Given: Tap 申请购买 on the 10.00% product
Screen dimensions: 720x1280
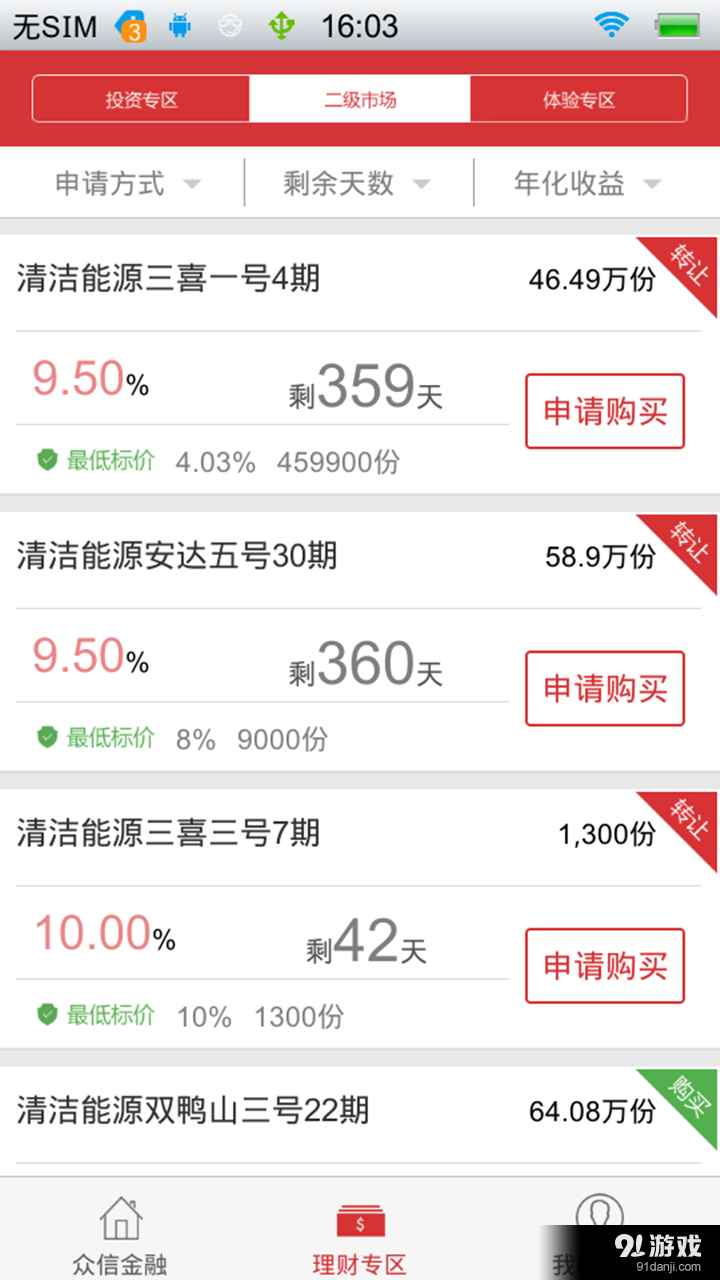Looking at the screenshot, I should pyautogui.click(x=604, y=966).
